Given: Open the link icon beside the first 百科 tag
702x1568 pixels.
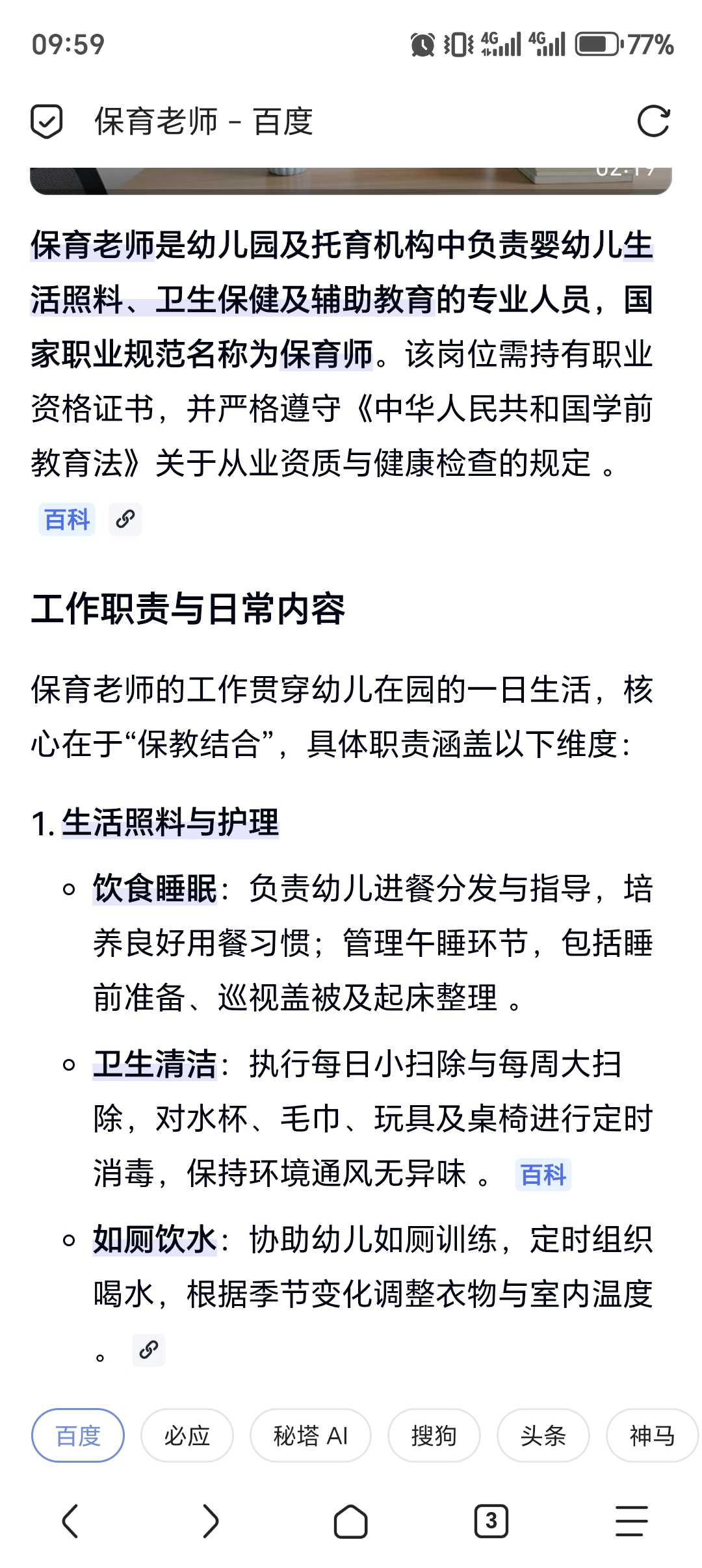Looking at the screenshot, I should click(125, 519).
